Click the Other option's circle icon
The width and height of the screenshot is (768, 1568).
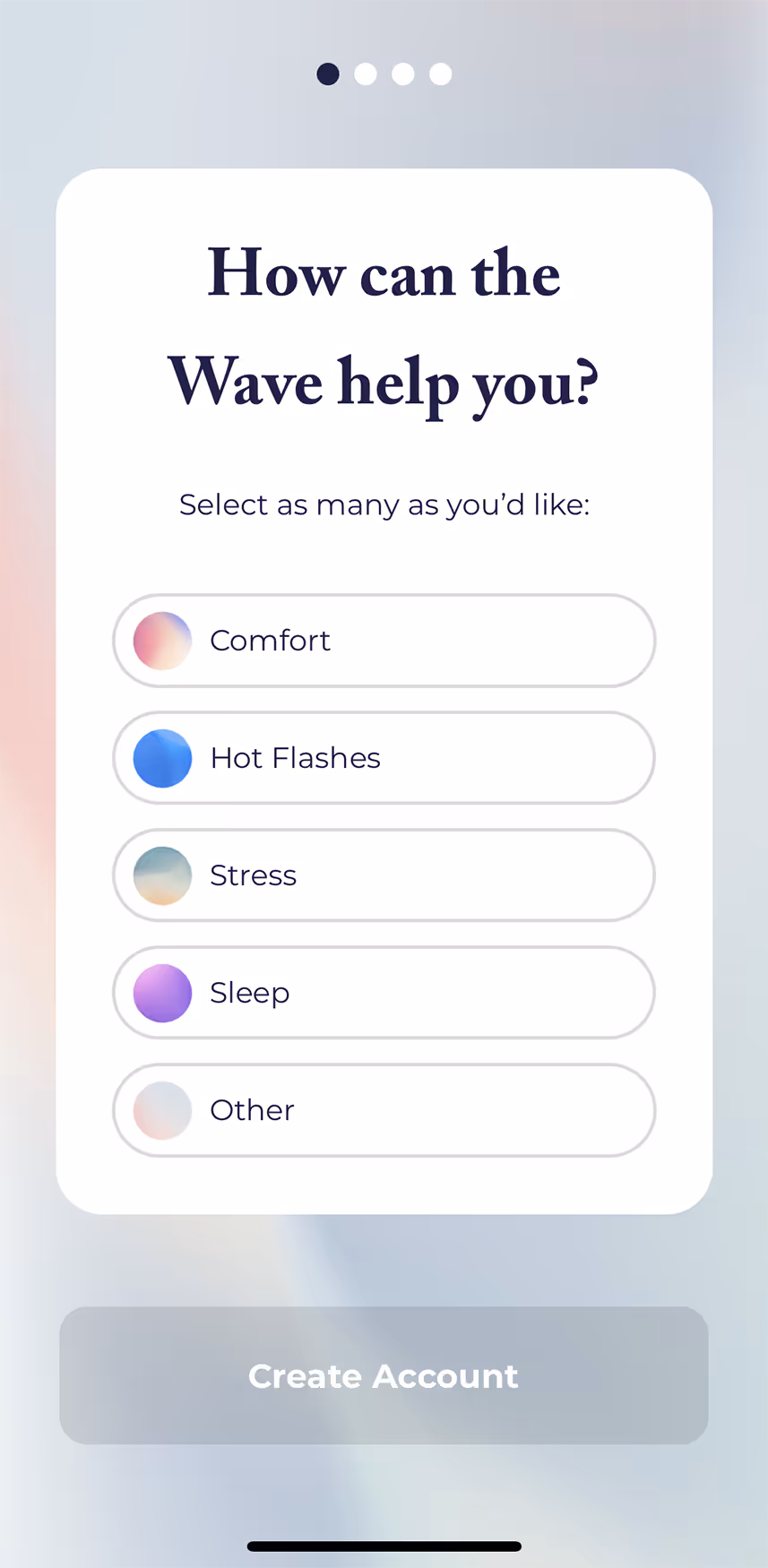point(162,1110)
